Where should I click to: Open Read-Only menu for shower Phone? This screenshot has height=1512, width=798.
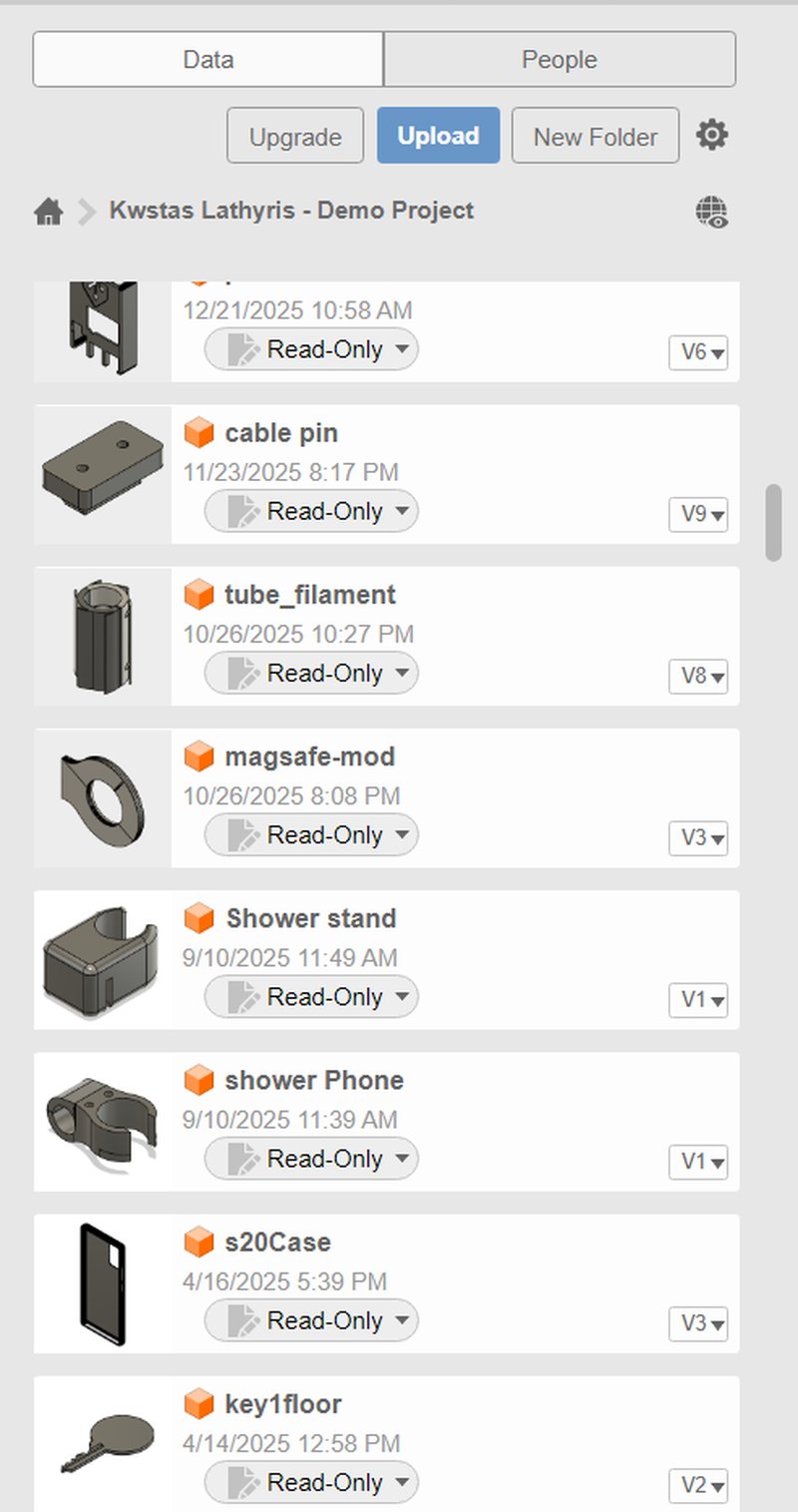[311, 1159]
